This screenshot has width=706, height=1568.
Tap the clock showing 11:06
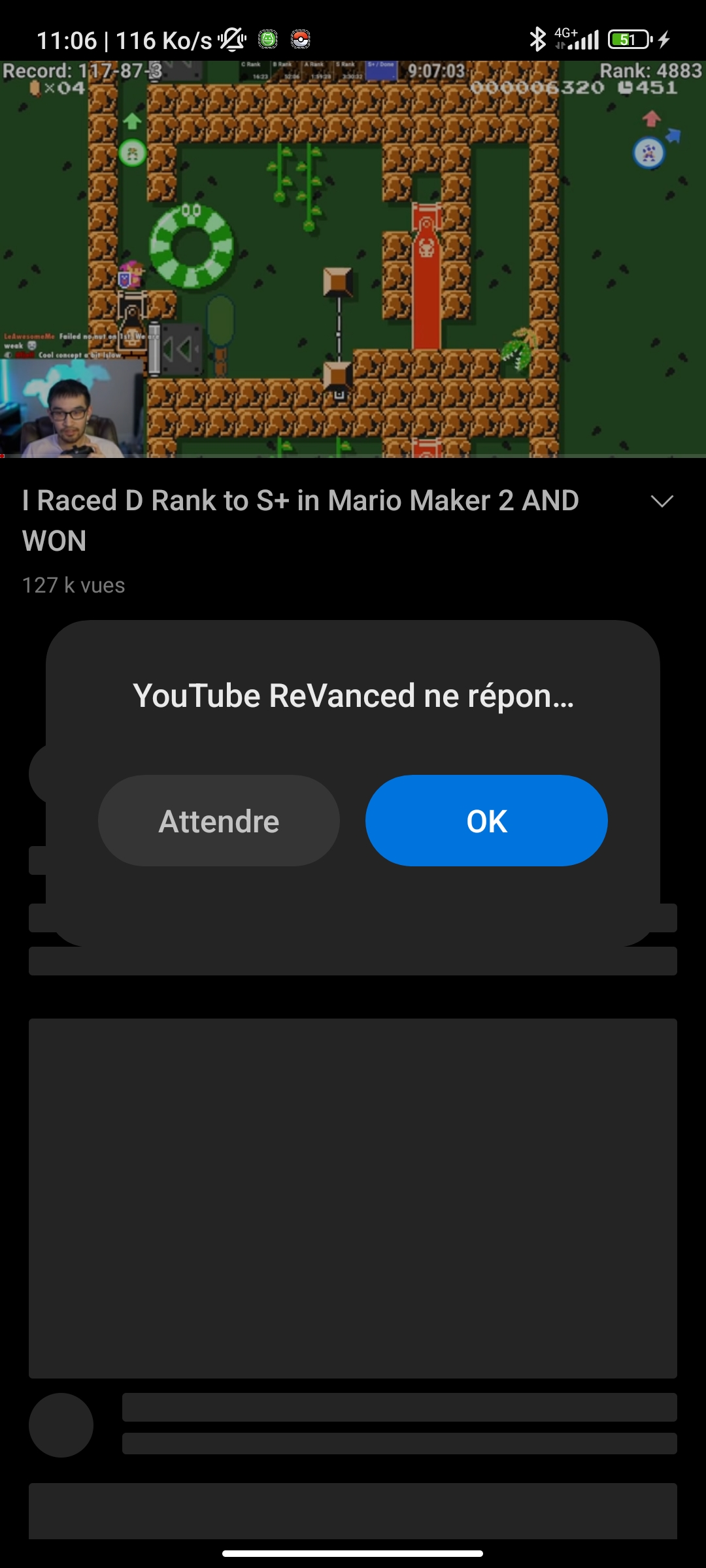[69, 39]
